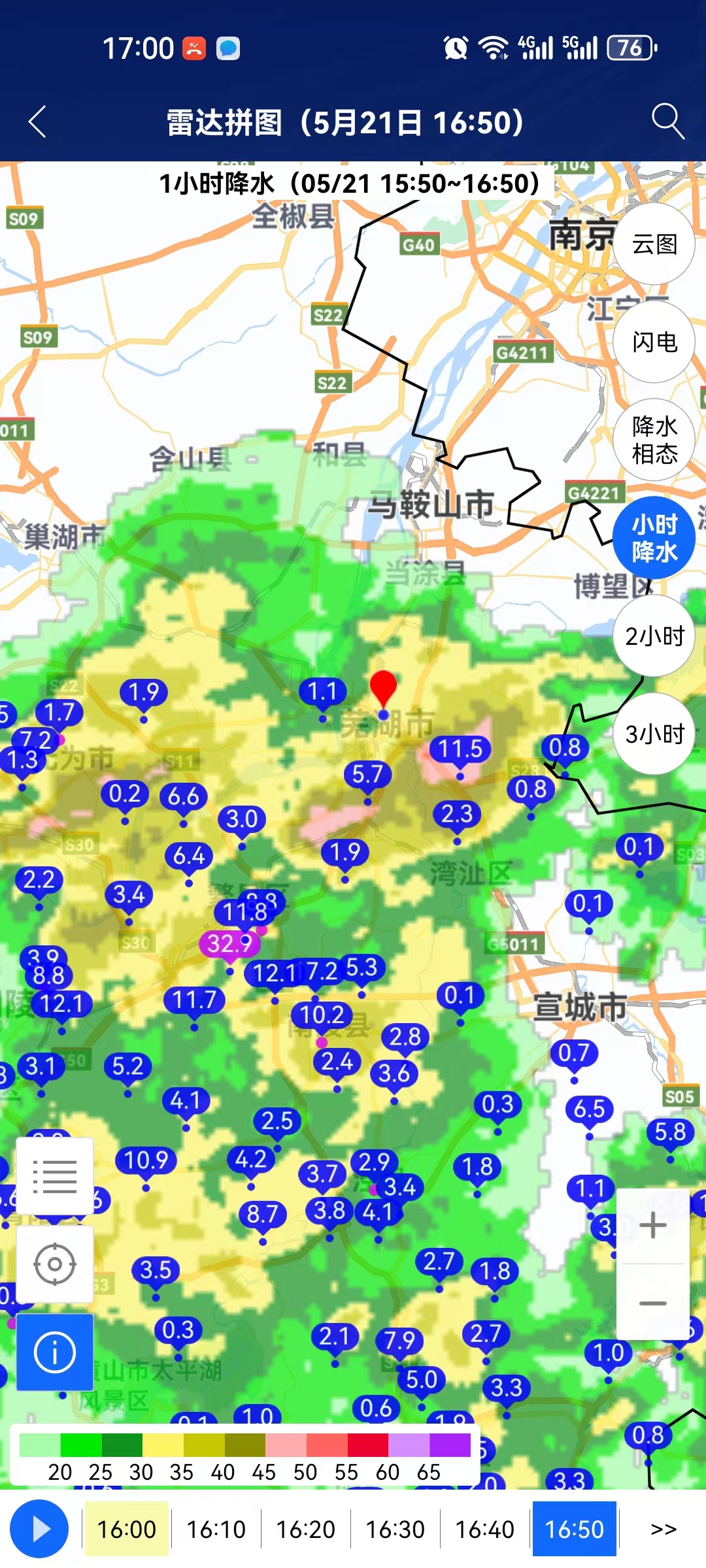This screenshot has width=706, height=1568.
Task: Select the 降水相态 layer
Action: point(654,440)
